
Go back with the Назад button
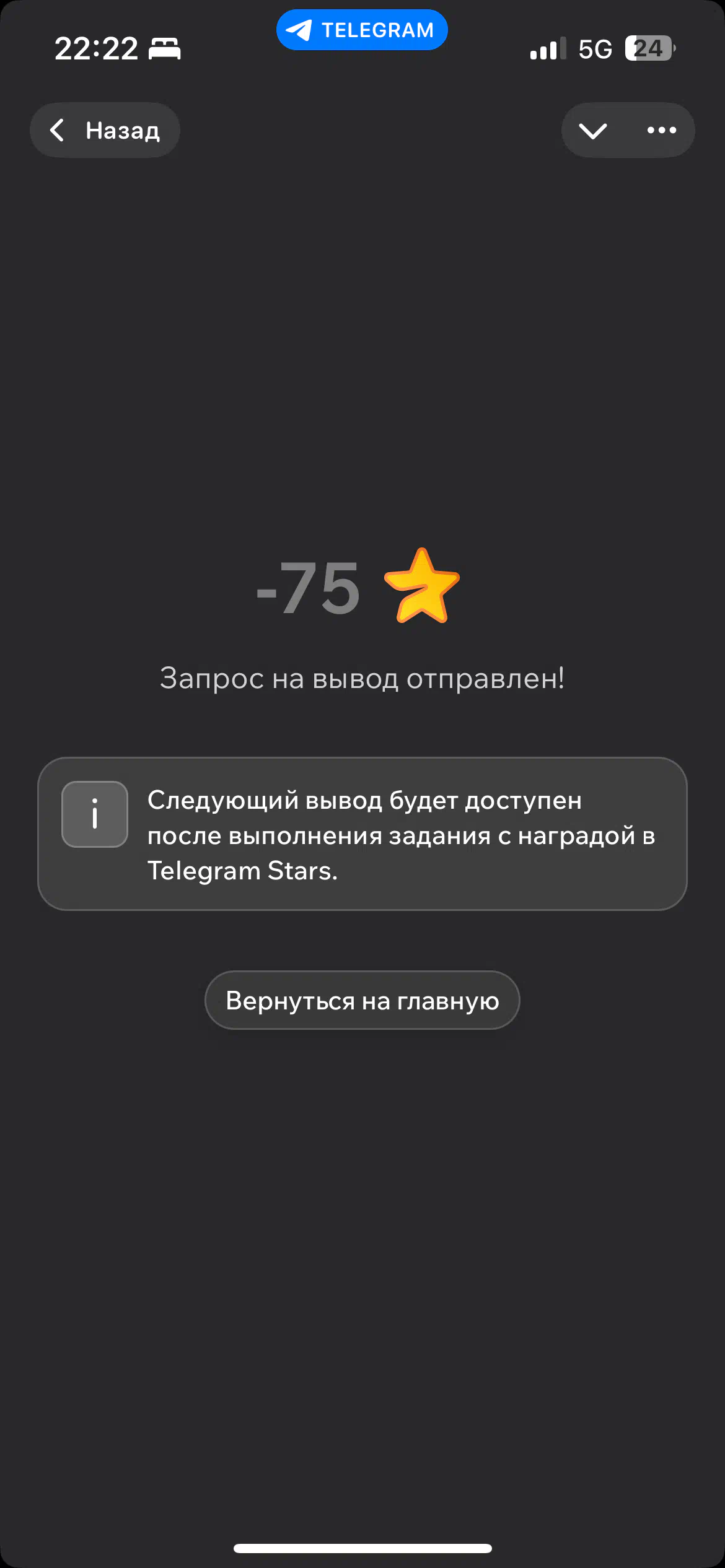coord(105,130)
